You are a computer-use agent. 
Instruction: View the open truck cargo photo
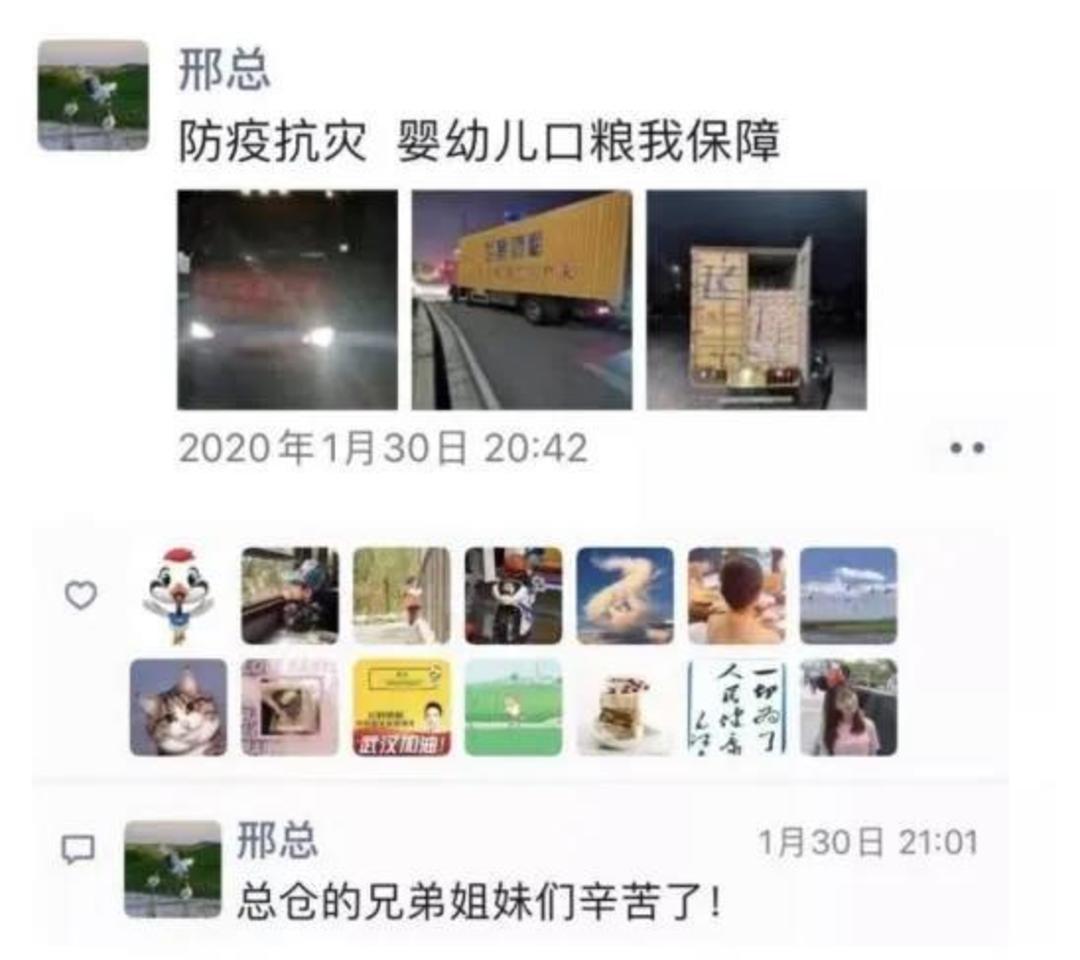tap(756, 300)
